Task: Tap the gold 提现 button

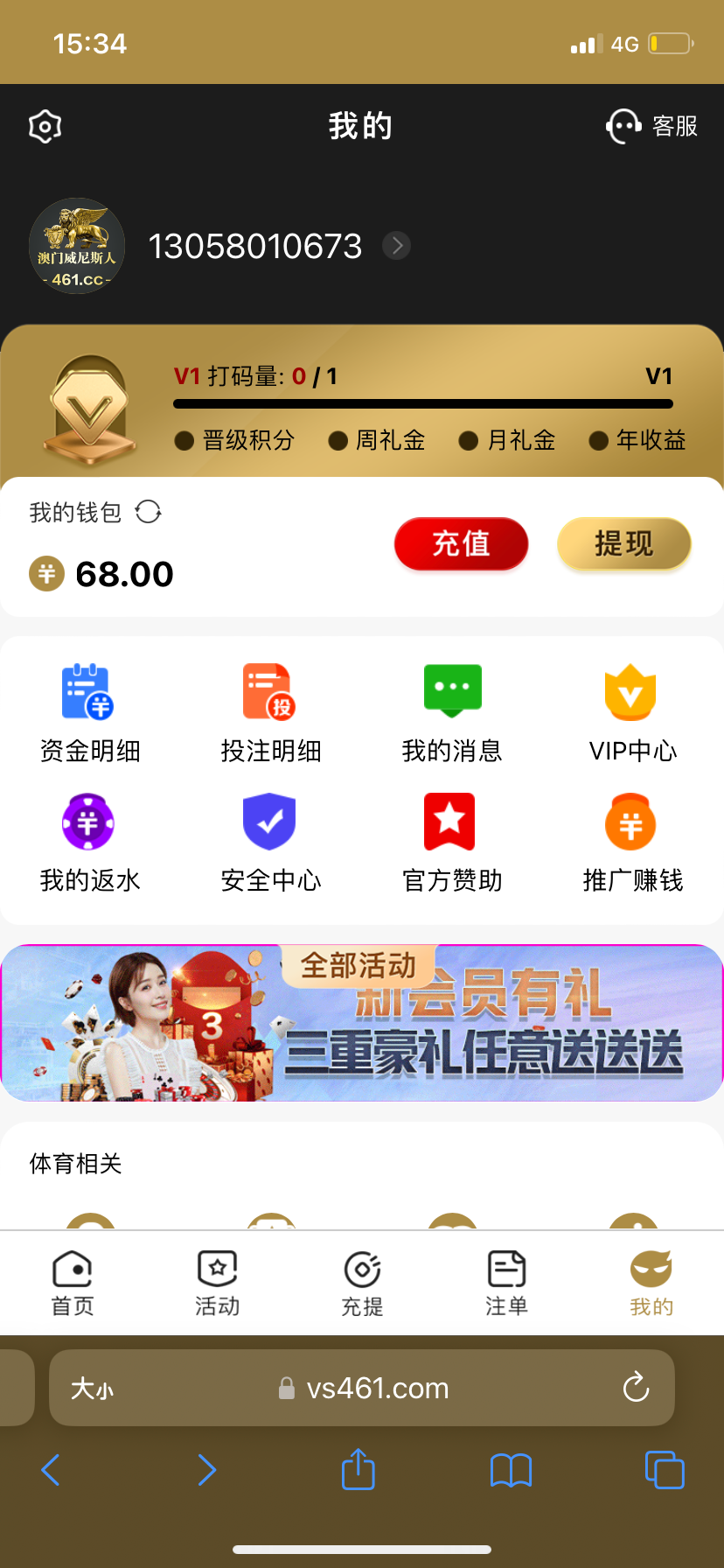Action: 623,543
